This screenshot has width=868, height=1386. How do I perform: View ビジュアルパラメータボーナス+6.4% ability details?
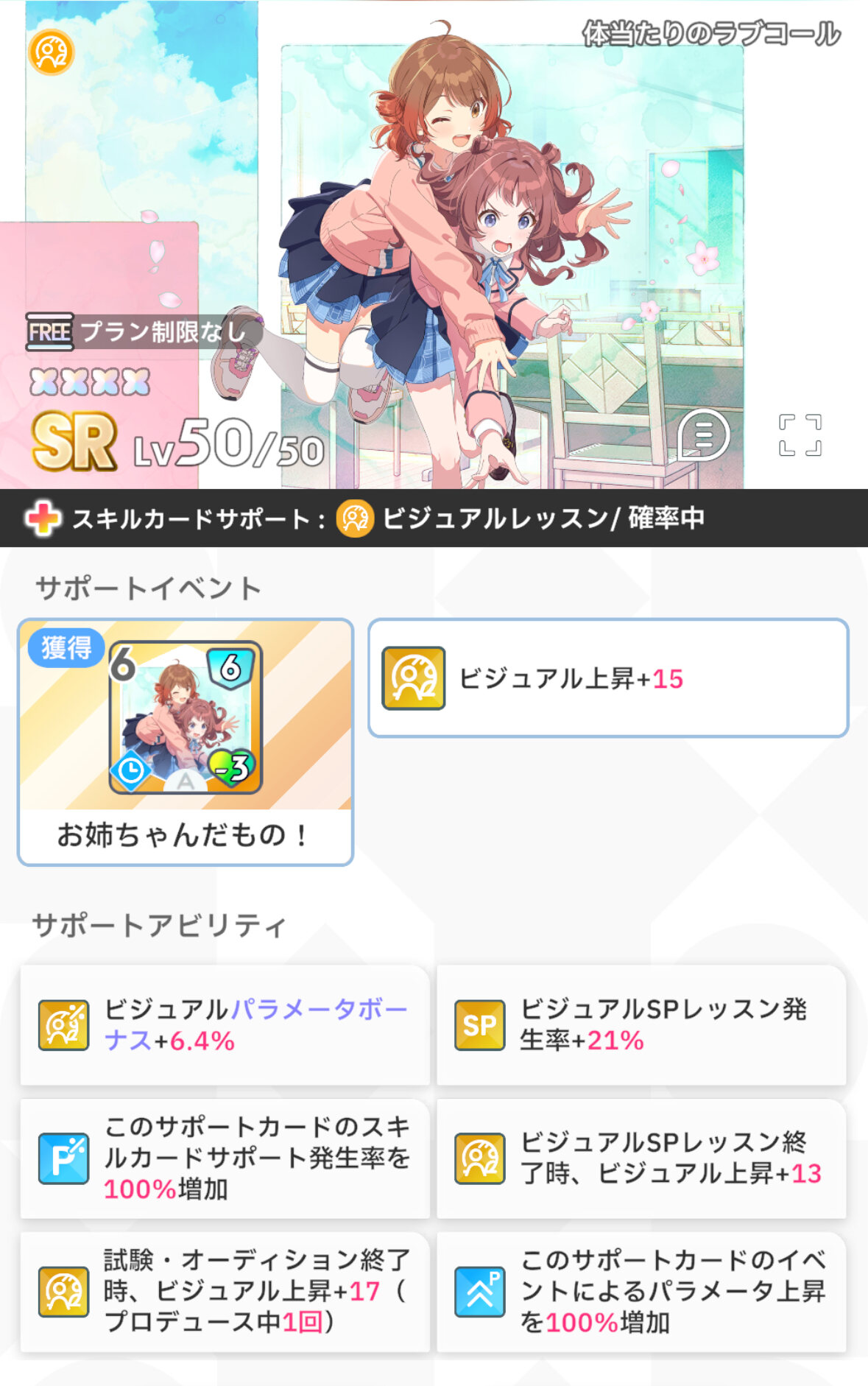(x=225, y=1024)
